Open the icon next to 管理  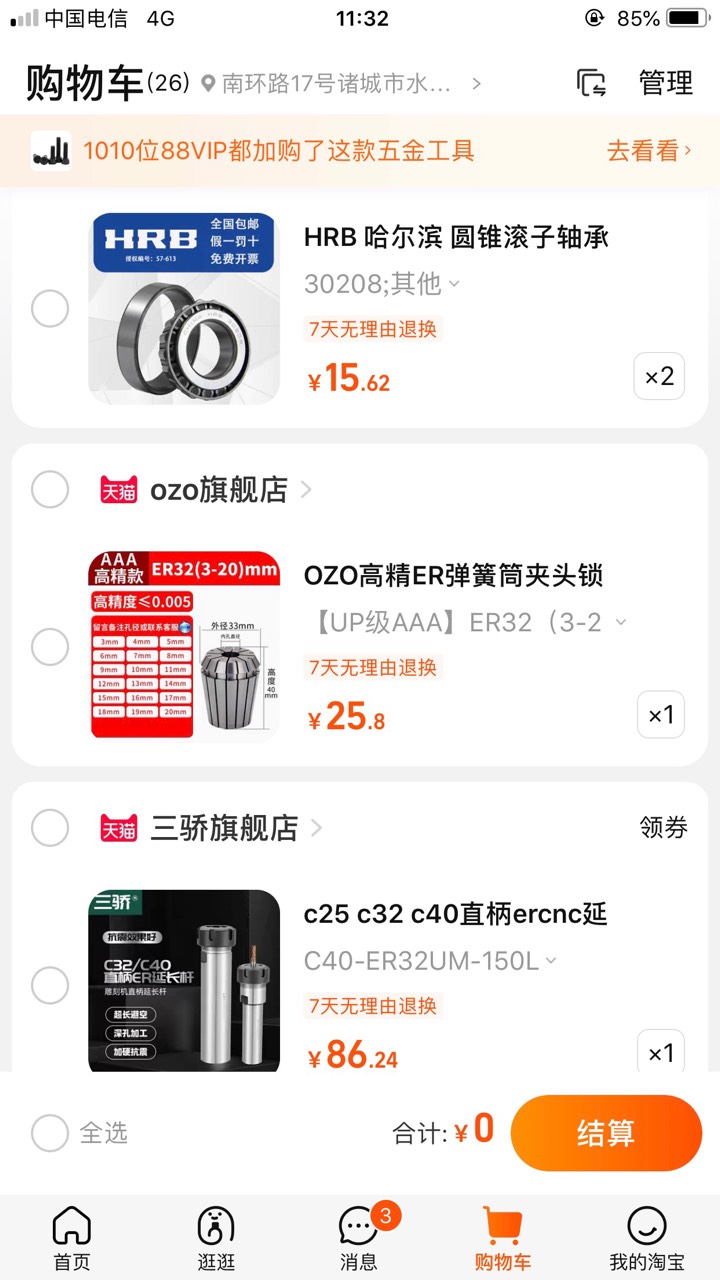(x=592, y=83)
